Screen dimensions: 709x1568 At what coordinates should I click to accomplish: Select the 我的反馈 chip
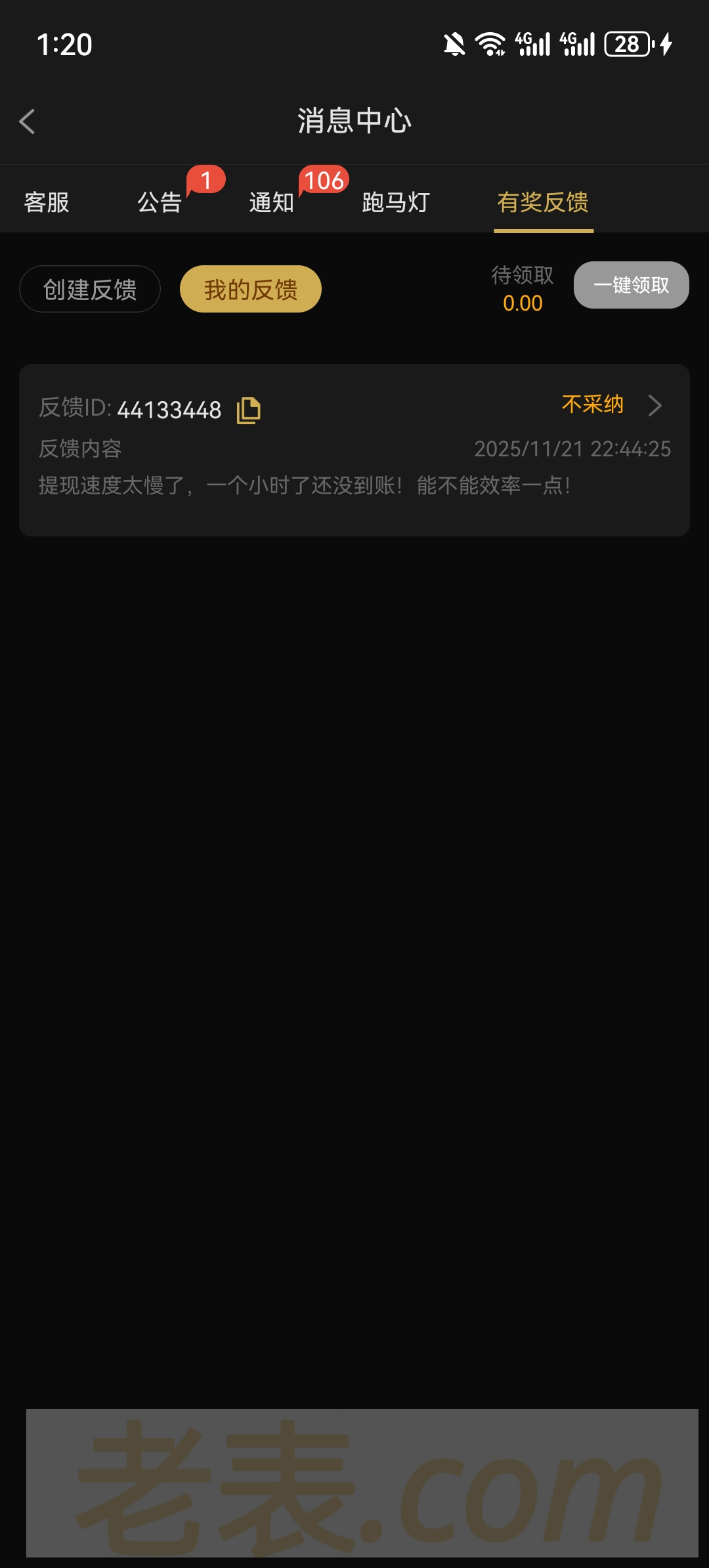[251, 289]
